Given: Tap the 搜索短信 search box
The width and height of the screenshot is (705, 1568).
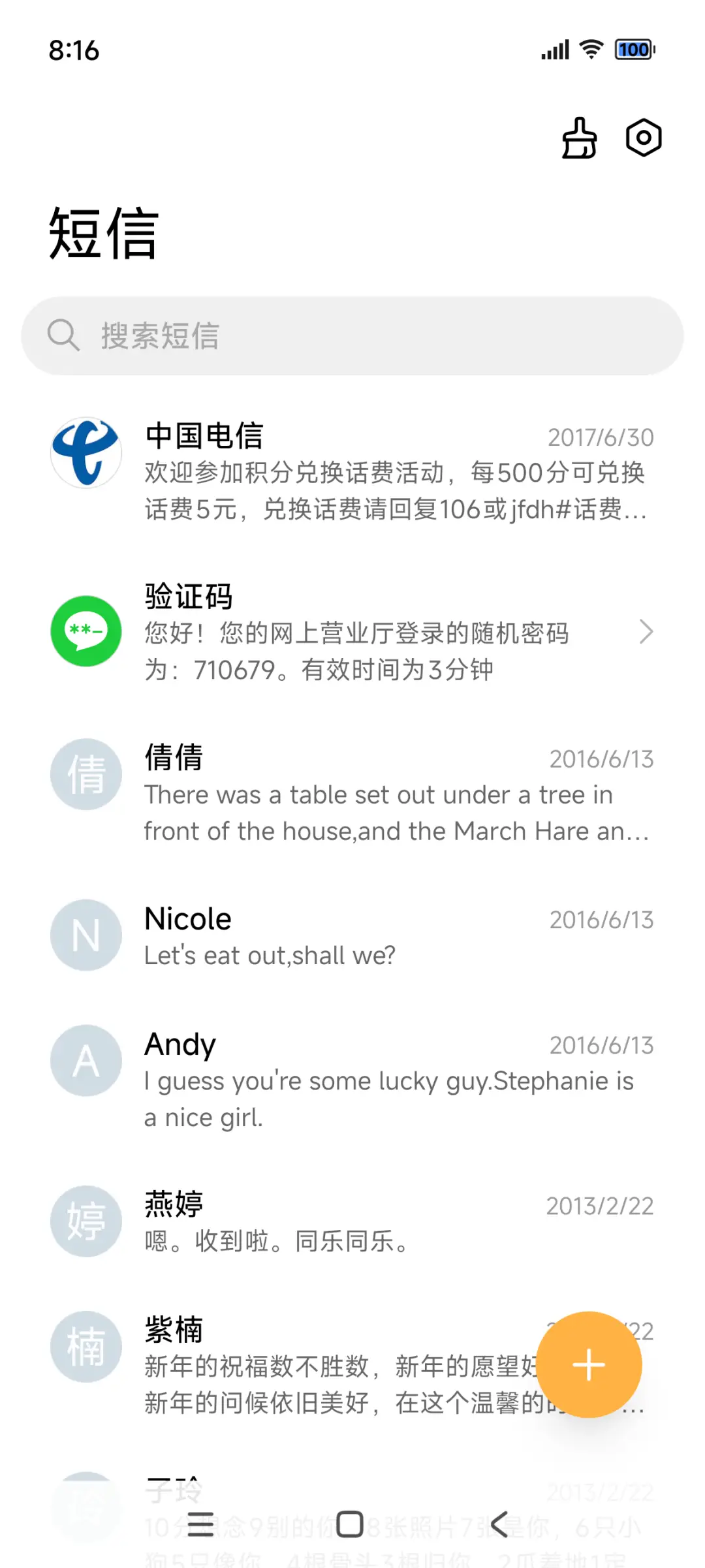Looking at the screenshot, I should click(x=352, y=336).
